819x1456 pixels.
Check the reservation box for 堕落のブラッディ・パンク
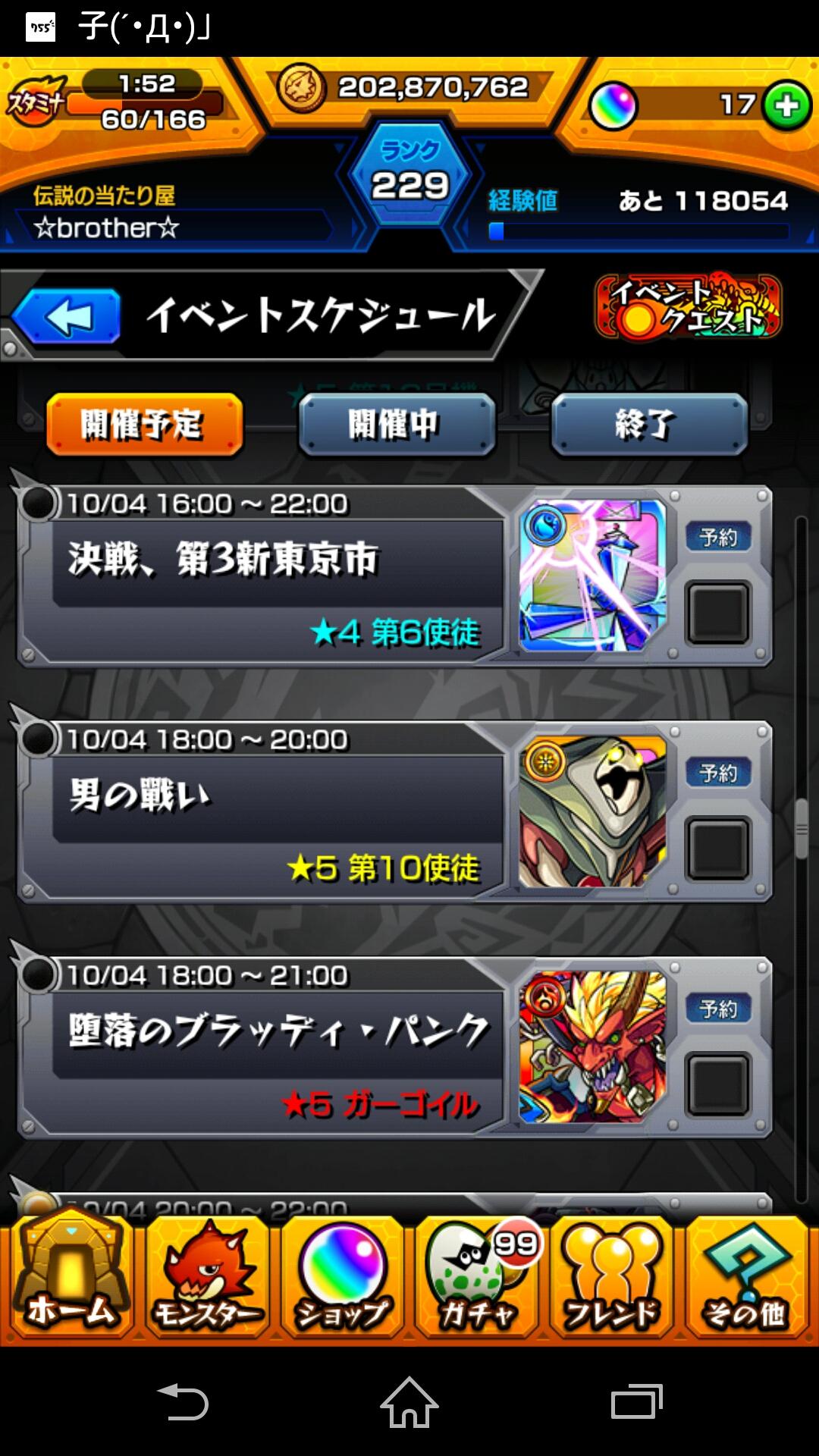pos(719,1081)
